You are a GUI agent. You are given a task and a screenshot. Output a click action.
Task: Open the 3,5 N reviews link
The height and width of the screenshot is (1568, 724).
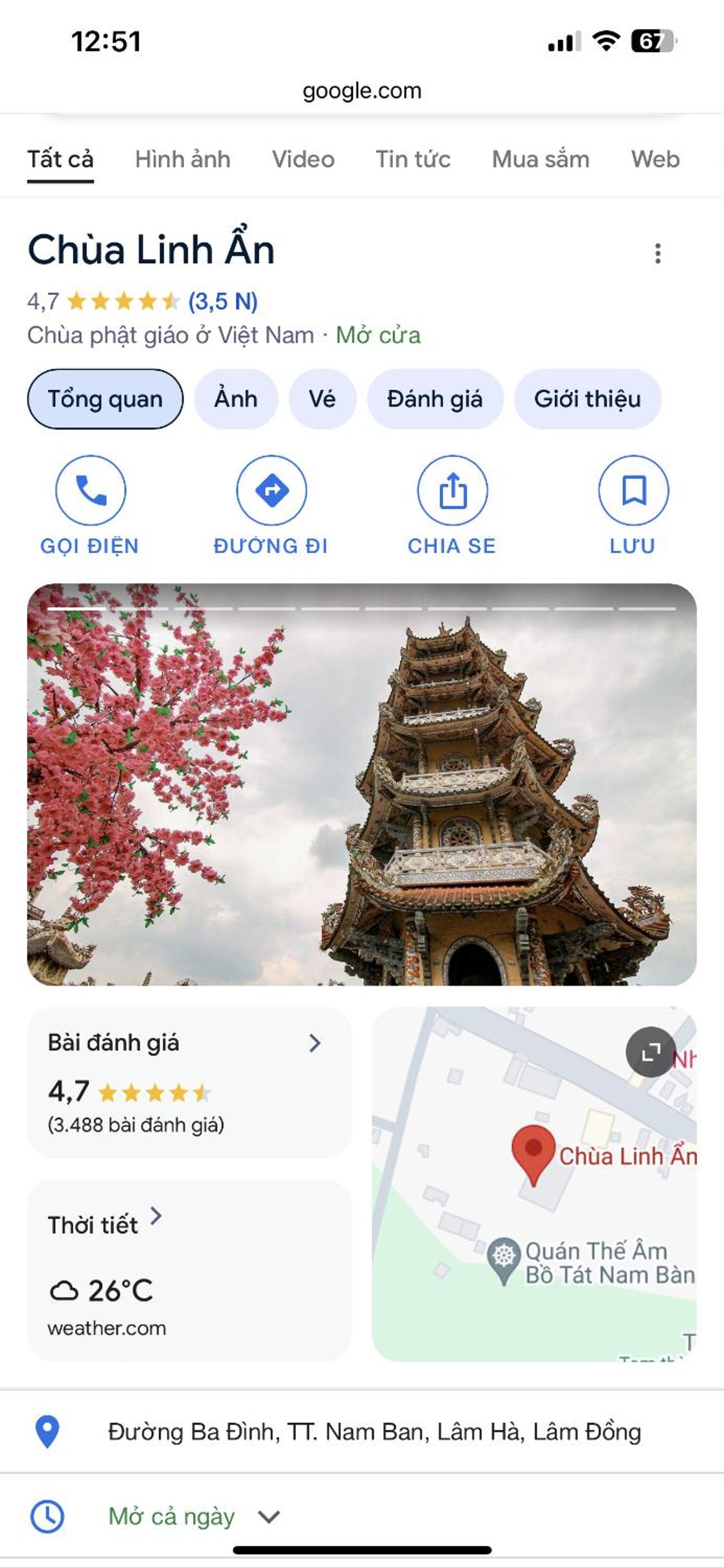click(223, 301)
